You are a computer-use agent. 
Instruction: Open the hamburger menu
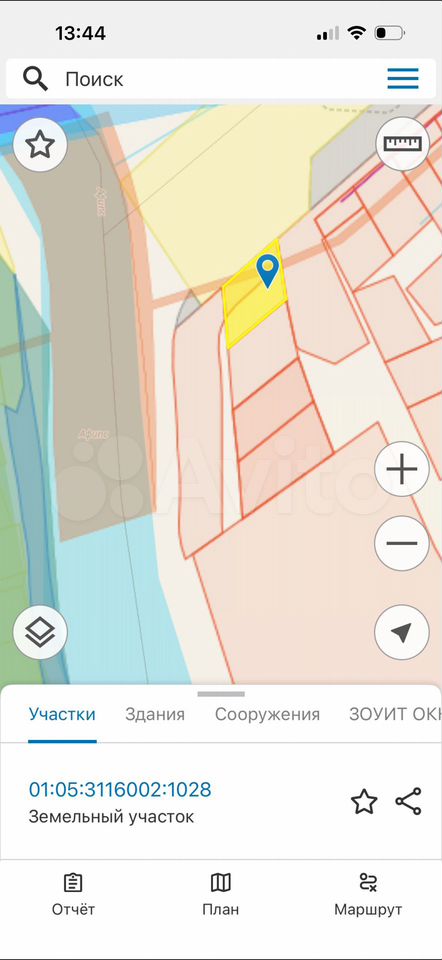tap(403, 79)
